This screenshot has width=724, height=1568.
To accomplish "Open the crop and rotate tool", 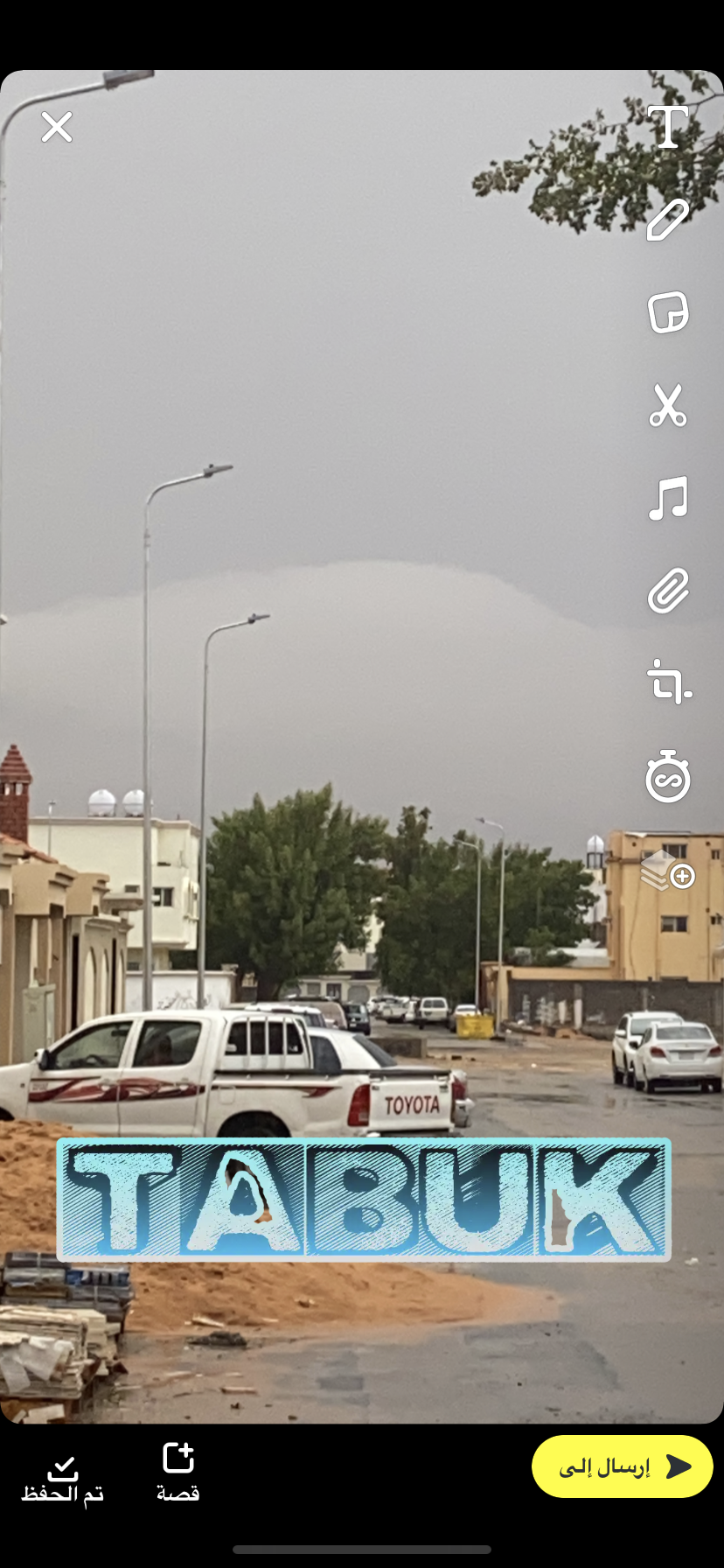I will (x=668, y=682).
